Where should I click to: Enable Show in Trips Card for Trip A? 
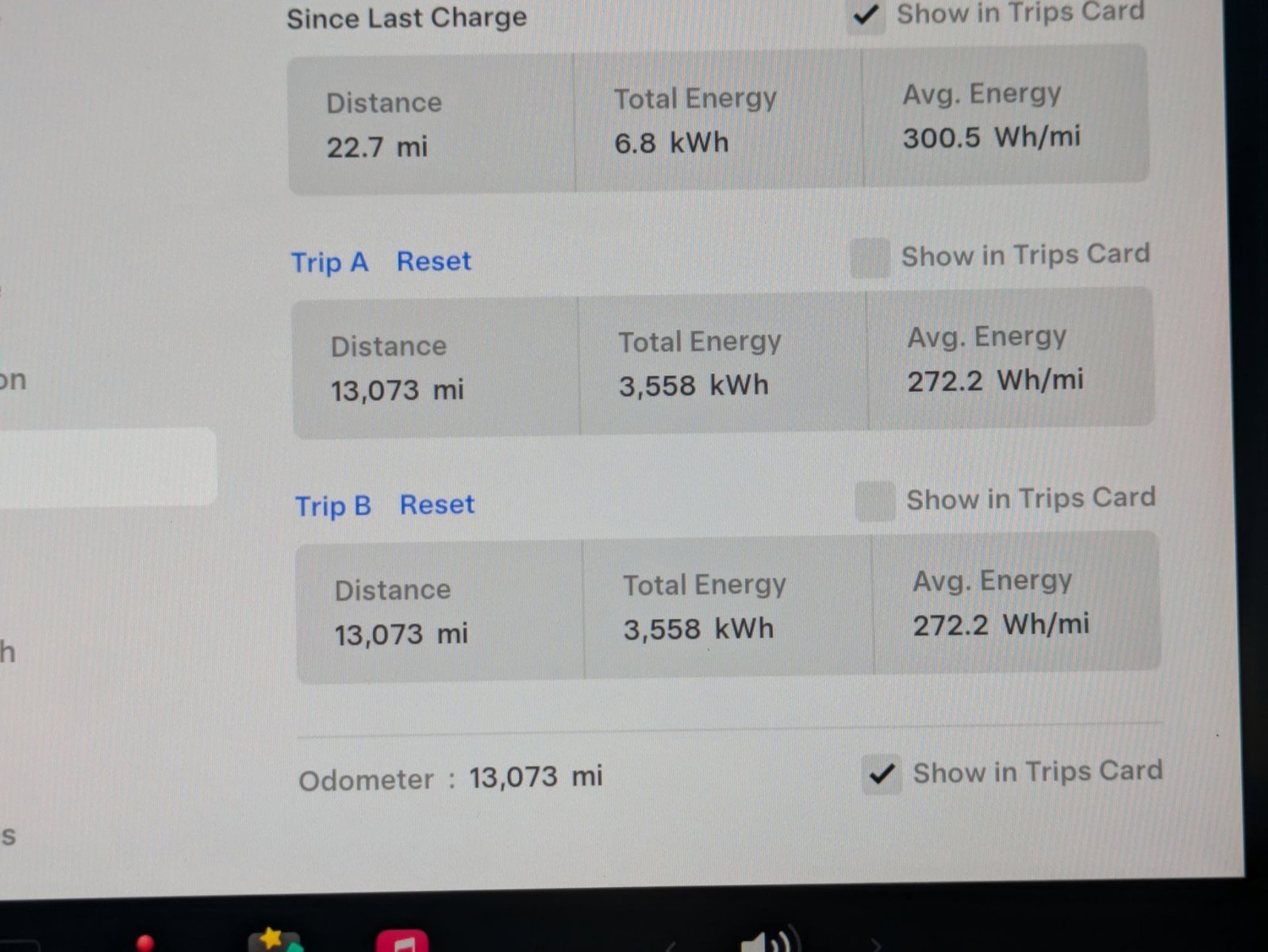[870, 258]
